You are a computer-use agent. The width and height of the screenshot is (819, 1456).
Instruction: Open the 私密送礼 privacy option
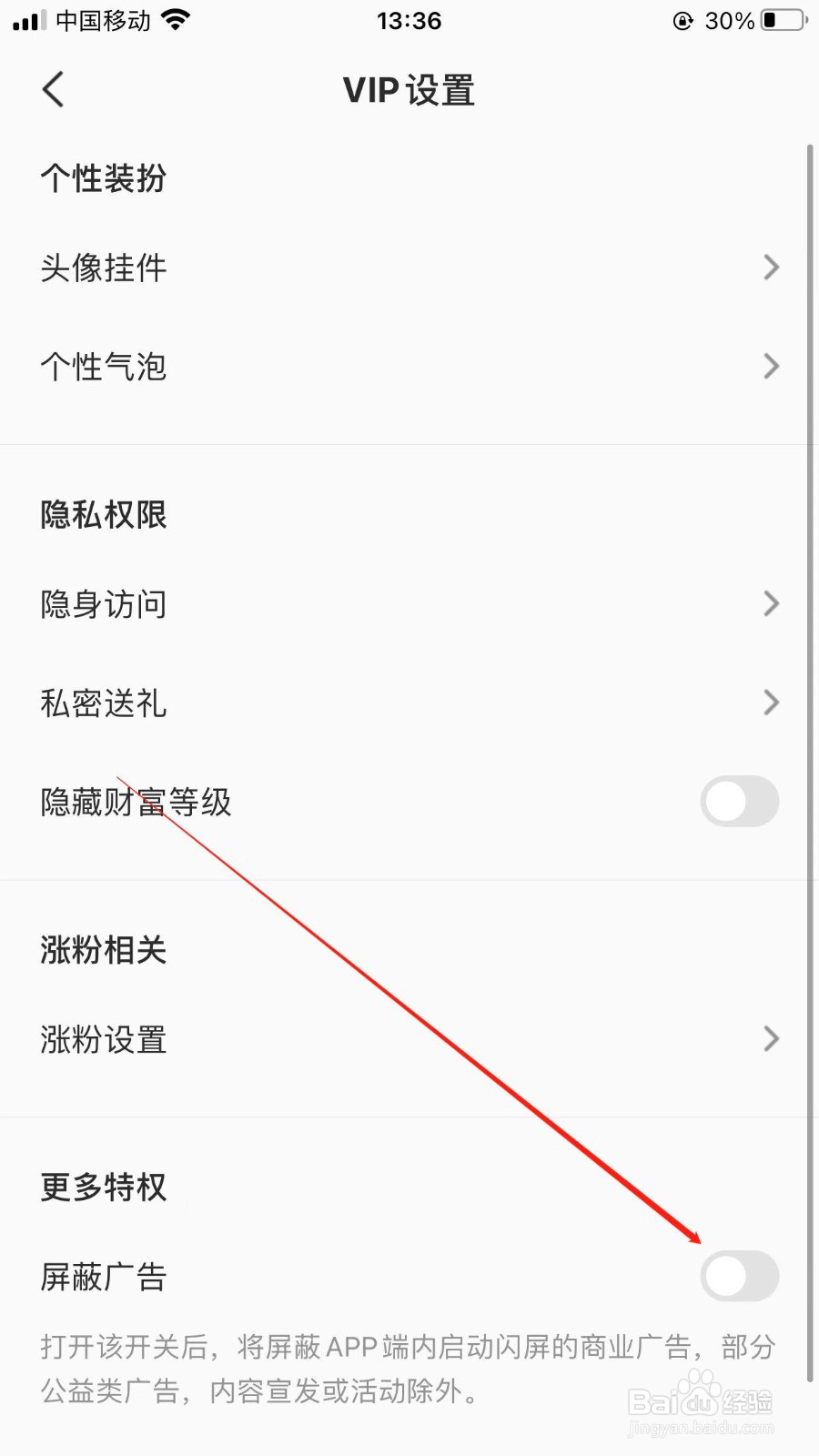pyautogui.click(x=103, y=703)
